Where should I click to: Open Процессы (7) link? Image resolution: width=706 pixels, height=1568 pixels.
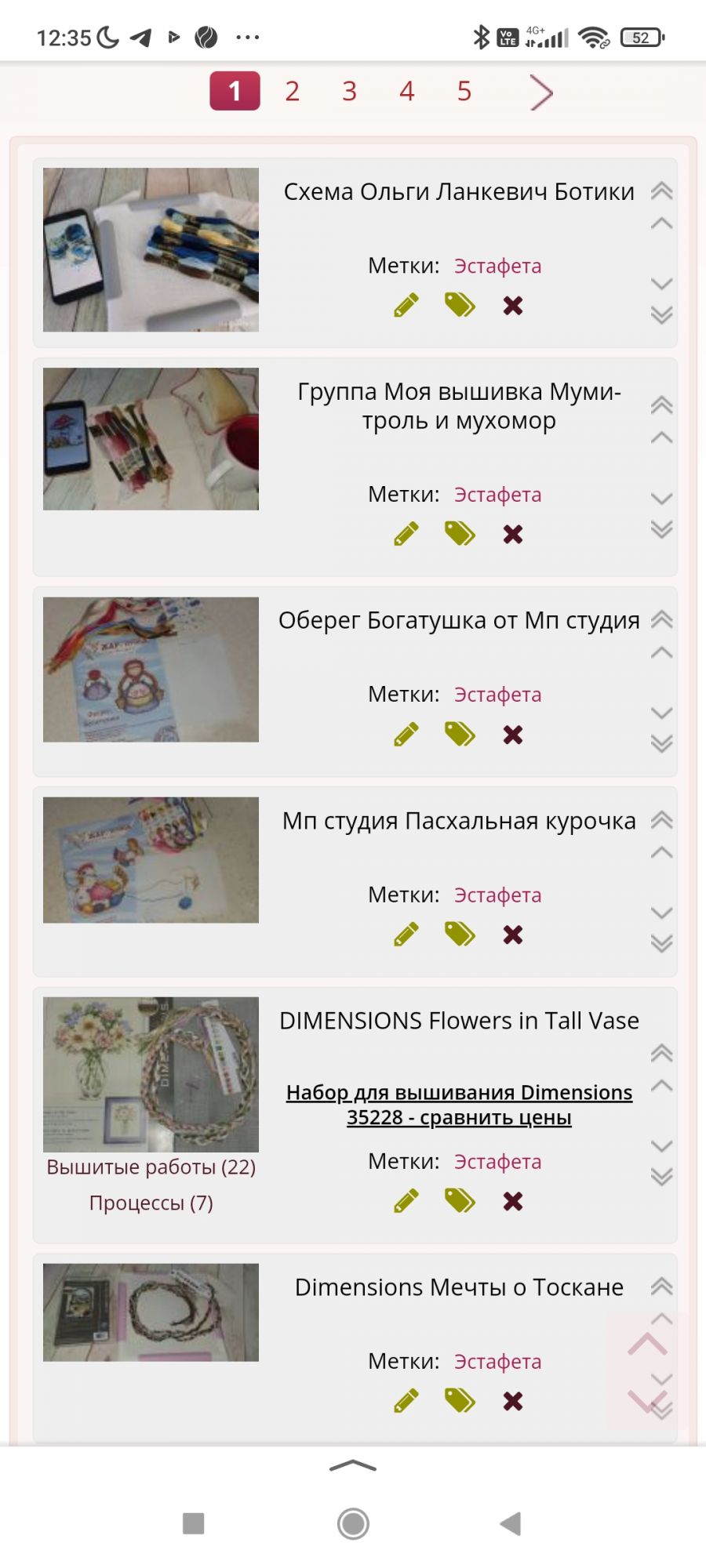pyautogui.click(x=151, y=1203)
